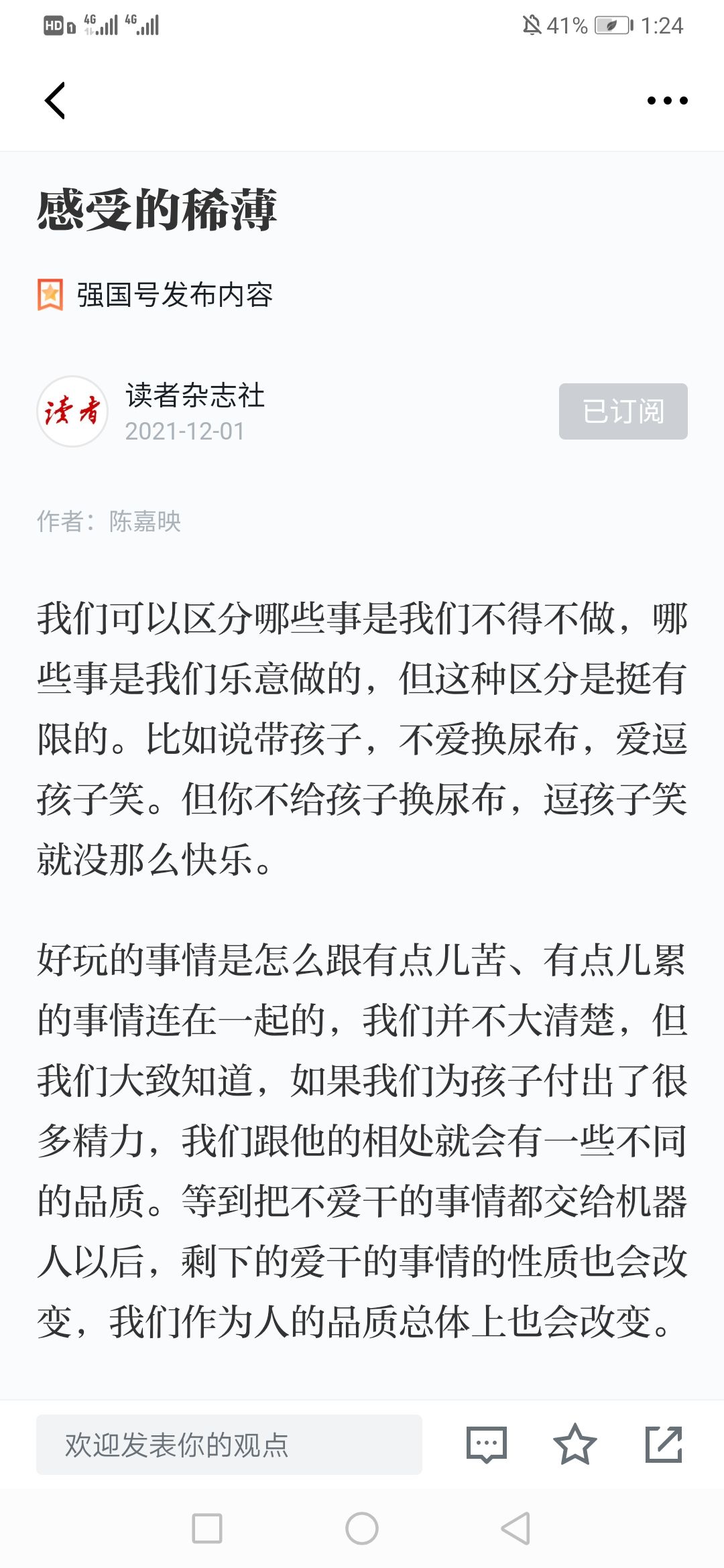Go back using the top-left arrow
This screenshot has height=1568, width=724.
click(55, 101)
